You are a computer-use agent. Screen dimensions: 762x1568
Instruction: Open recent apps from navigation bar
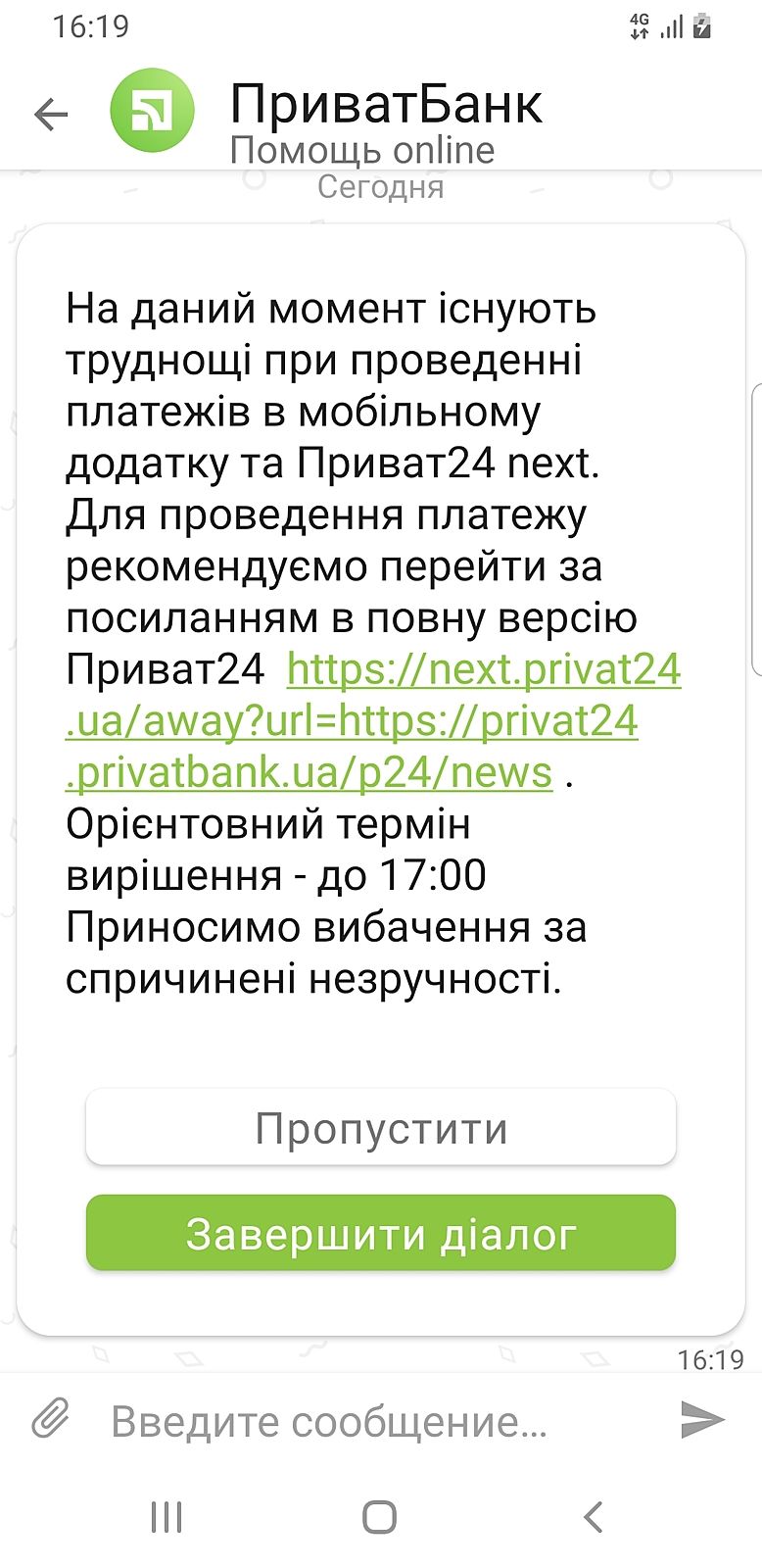click(x=167, y=1517)
